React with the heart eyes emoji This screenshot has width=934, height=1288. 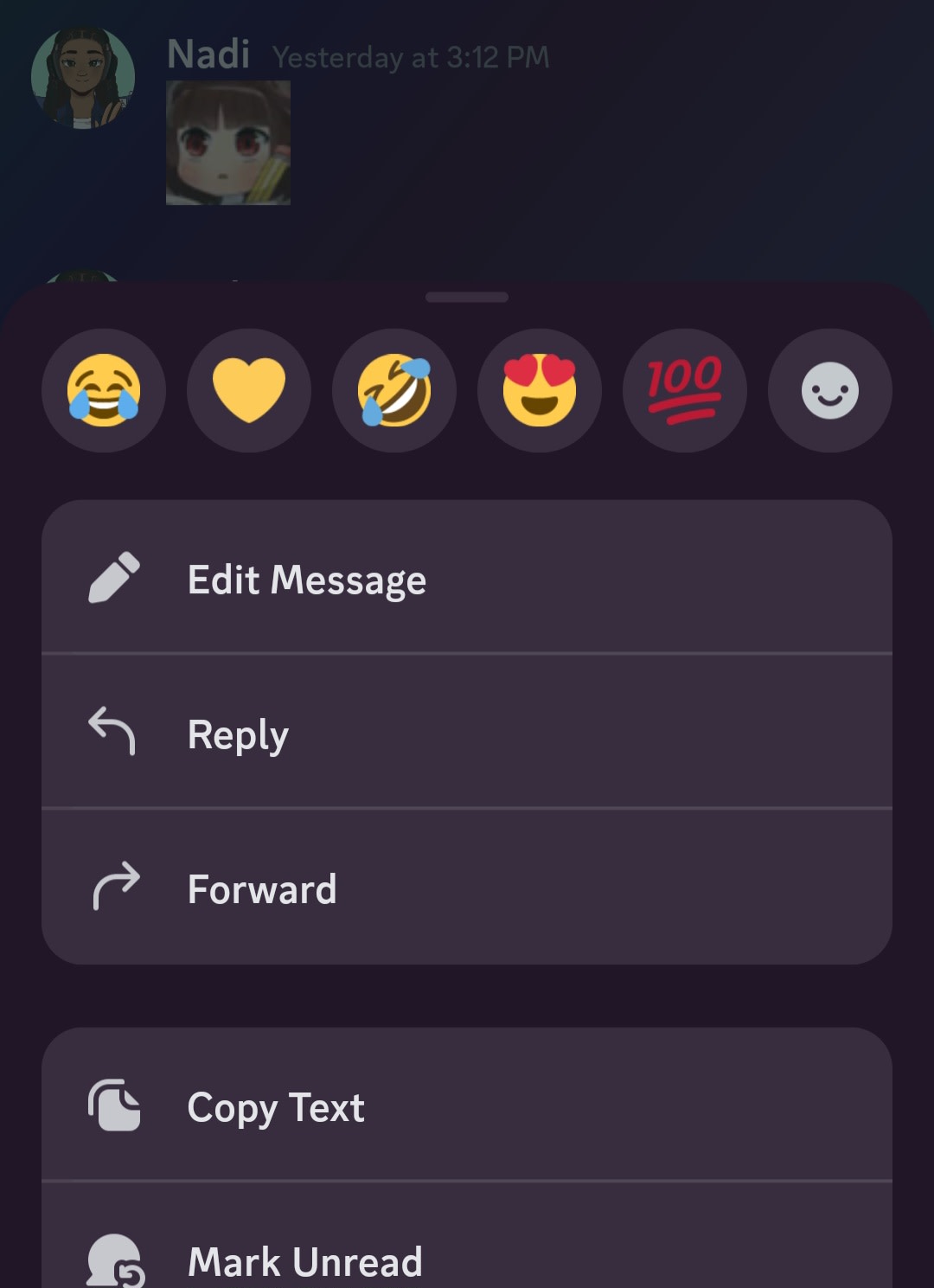540,390
